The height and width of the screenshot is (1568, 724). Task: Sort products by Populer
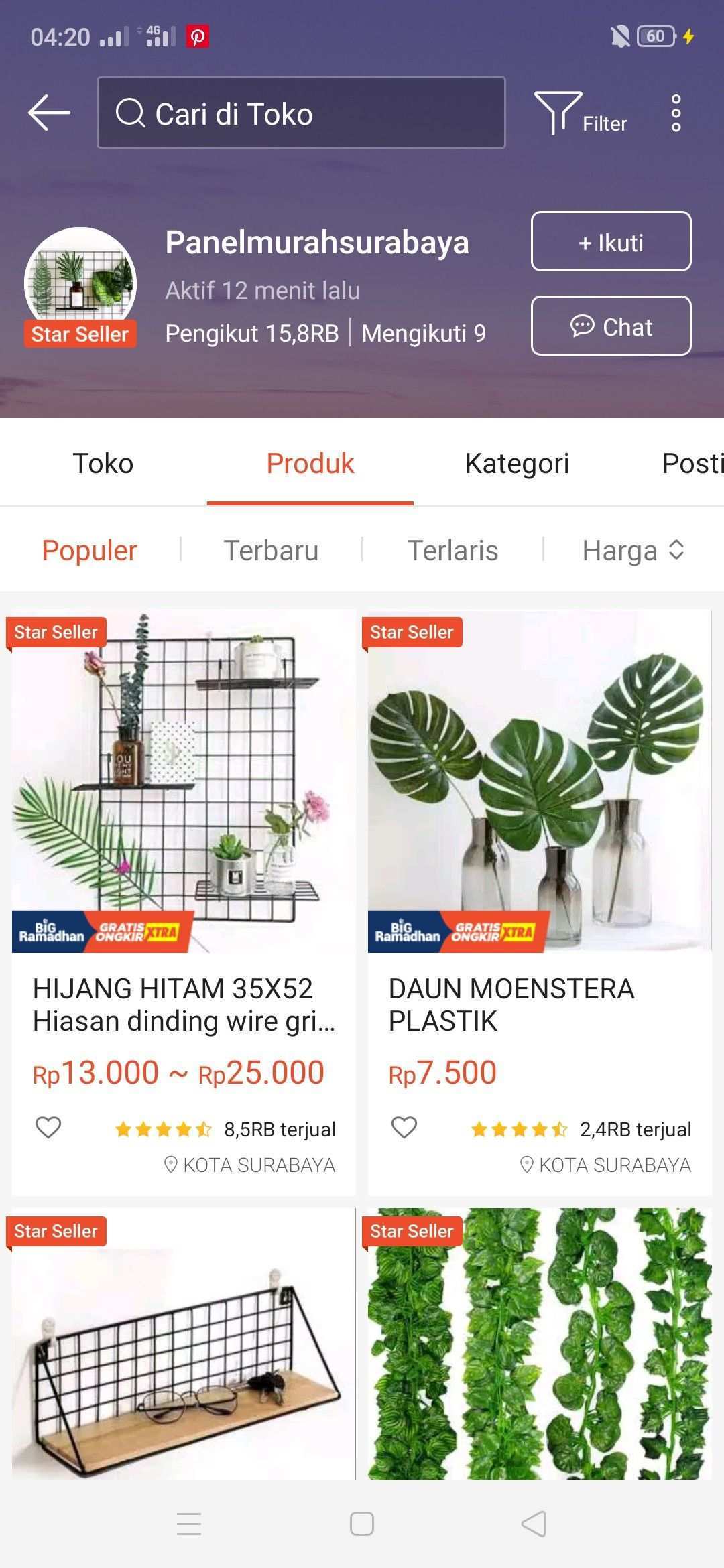click(x=89, y=551)
